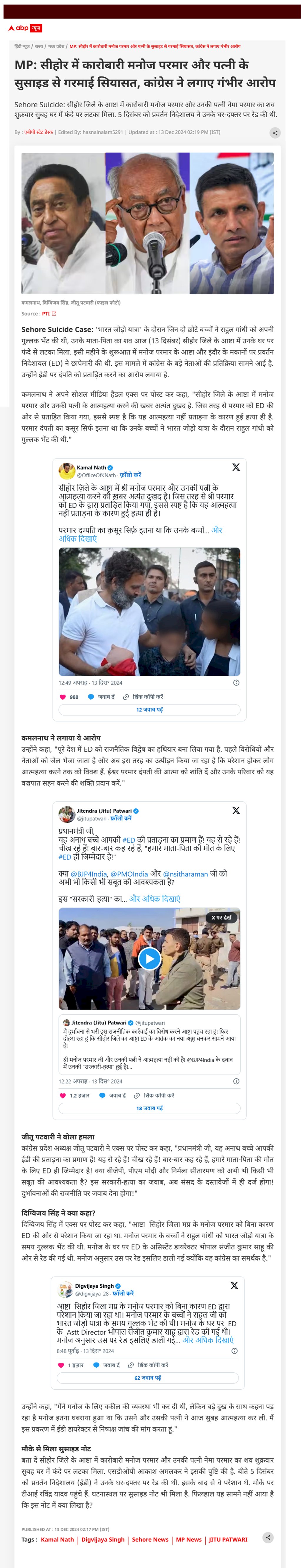Expand 'और अधिक दिखाएं' in Kamal Nath's tweet

pos(140,534)
